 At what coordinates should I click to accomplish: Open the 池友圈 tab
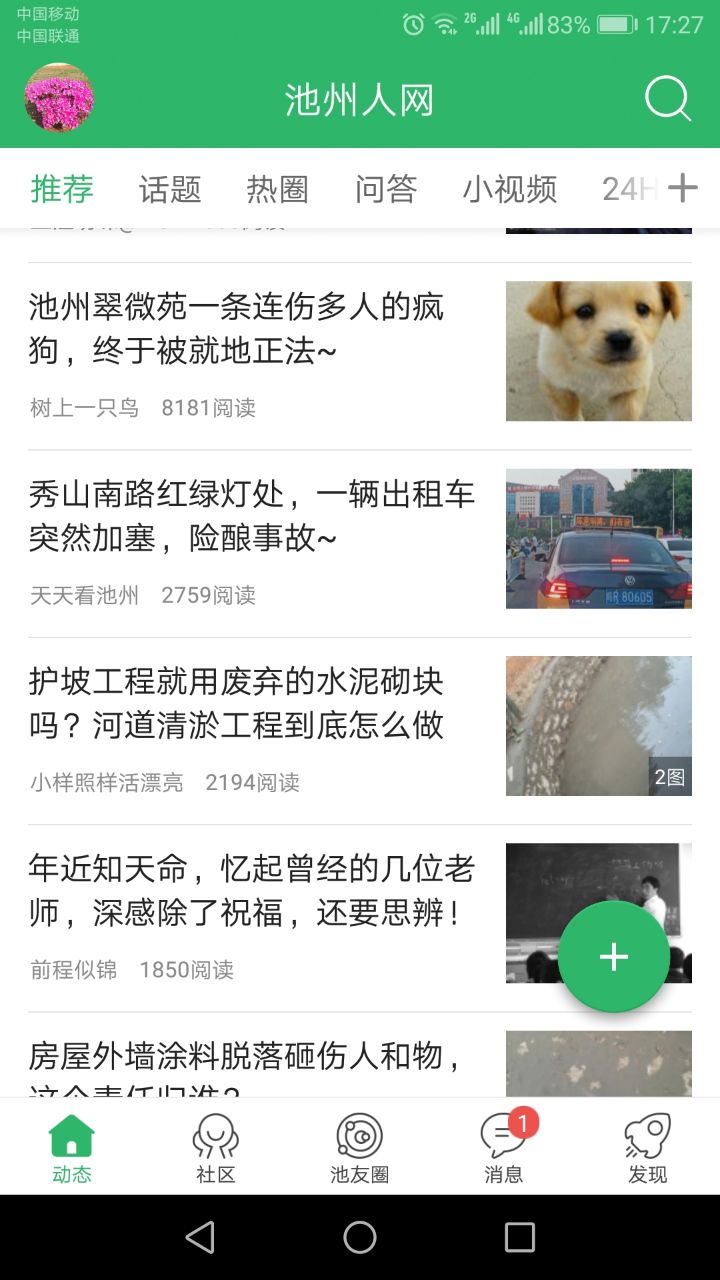[x=359, y=1148]
